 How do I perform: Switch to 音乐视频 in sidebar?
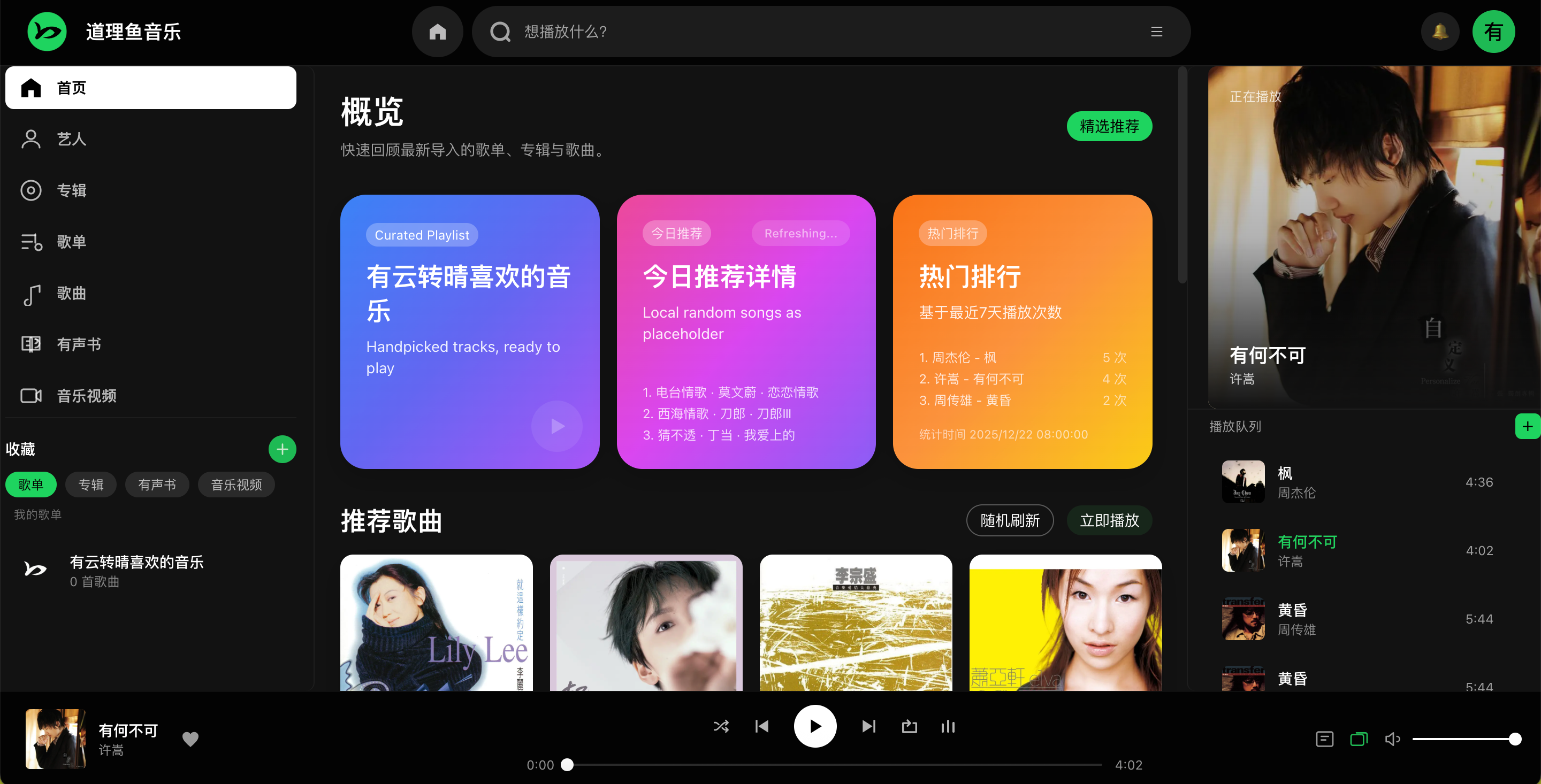tap(86, 396)
